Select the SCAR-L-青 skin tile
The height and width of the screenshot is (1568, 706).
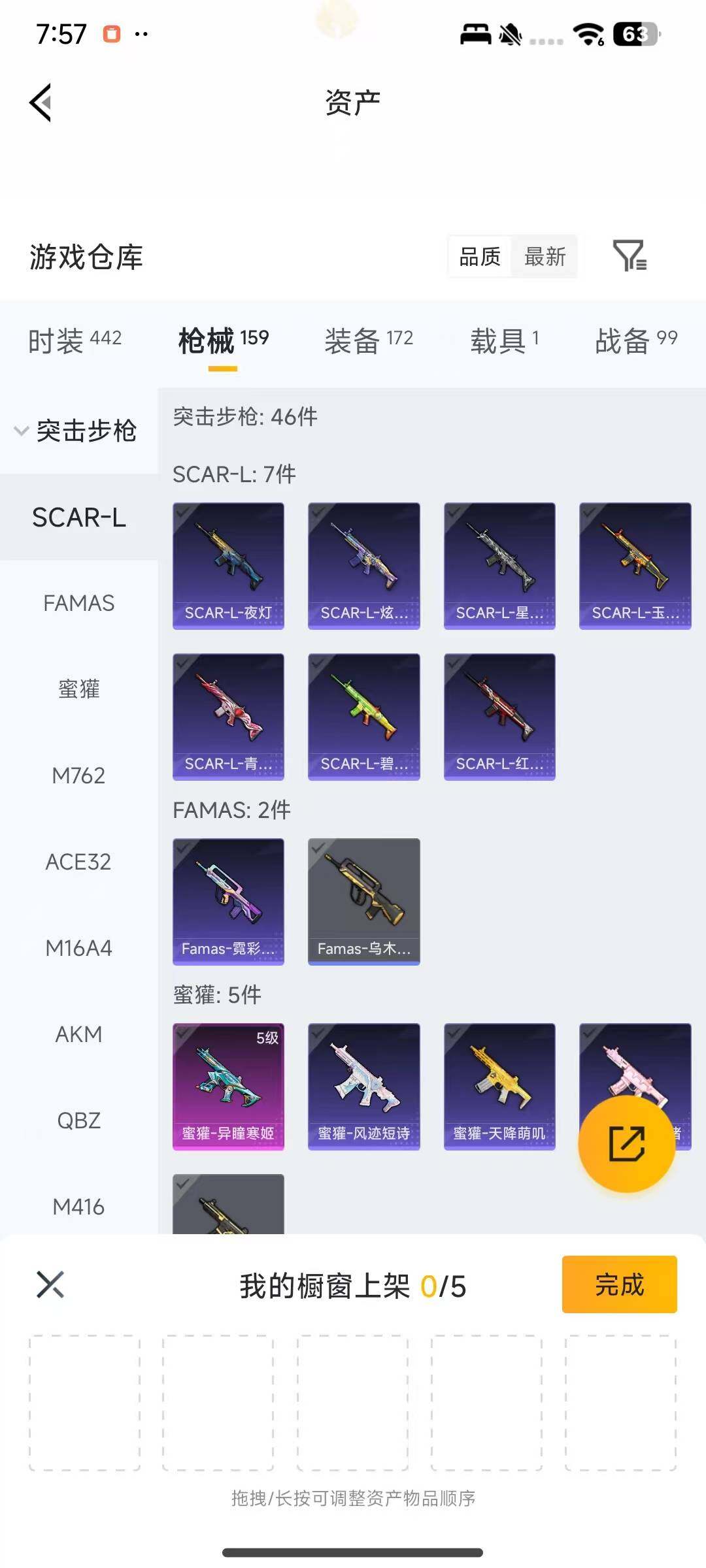click(x=228, y=716)
